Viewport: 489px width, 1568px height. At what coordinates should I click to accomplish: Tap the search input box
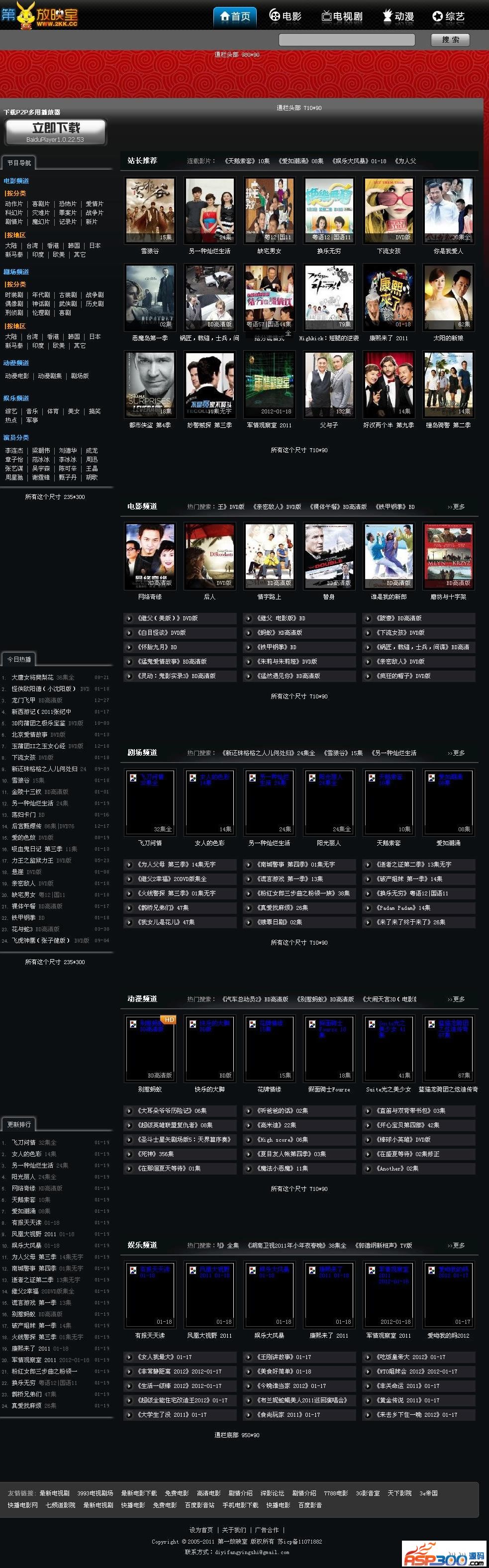point(347,40)
